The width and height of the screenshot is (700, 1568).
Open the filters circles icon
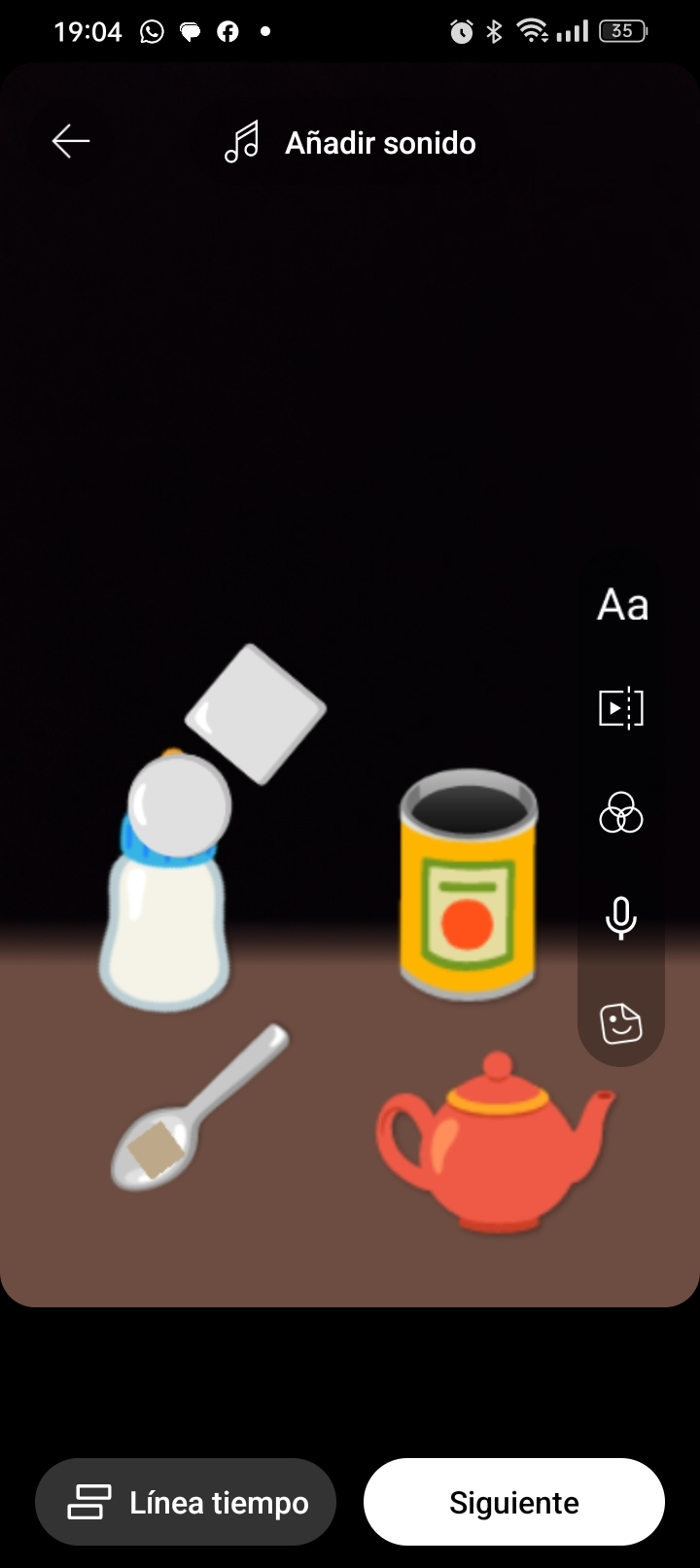pos(621,813)
